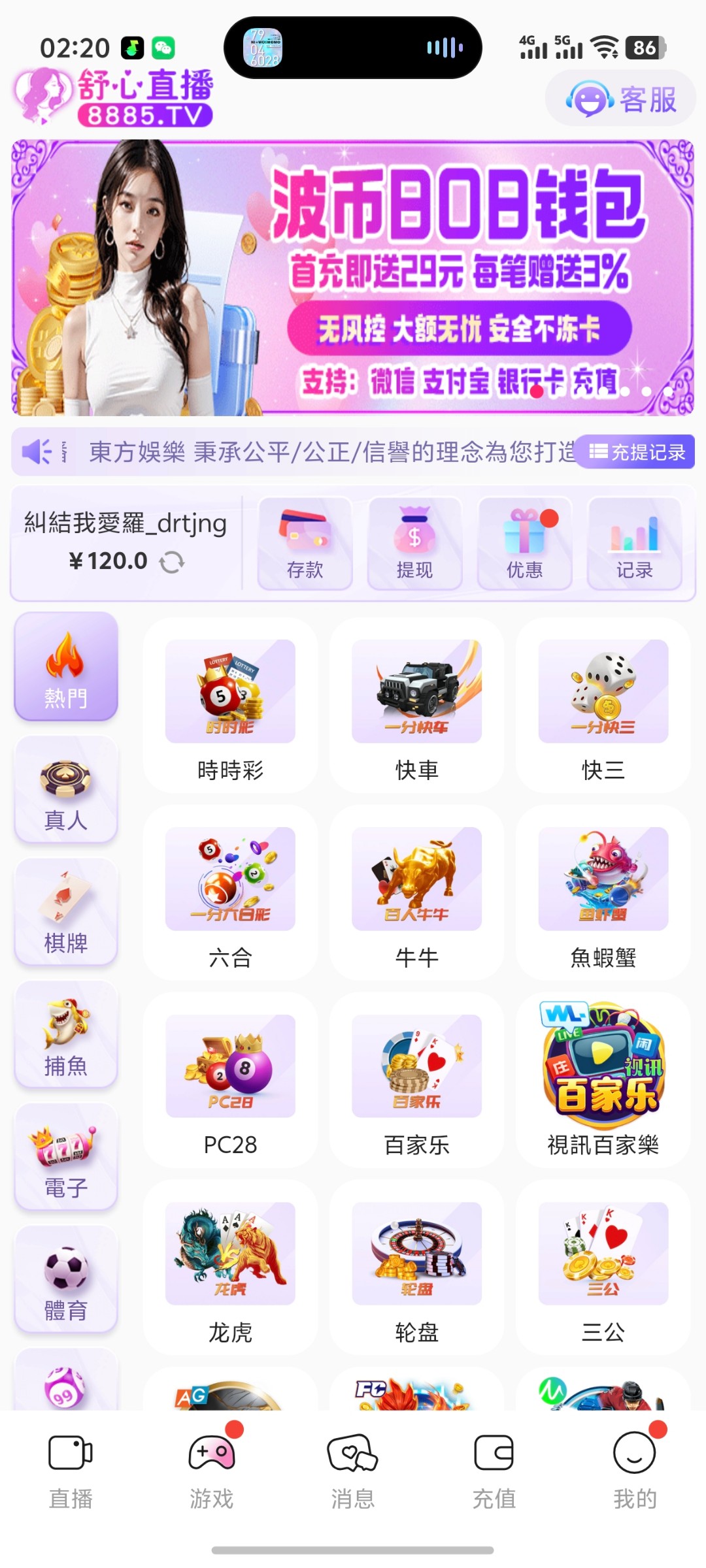Refresh the ¥120.0 balance
The image size is (706, 1568).
(x=172, y=562)
